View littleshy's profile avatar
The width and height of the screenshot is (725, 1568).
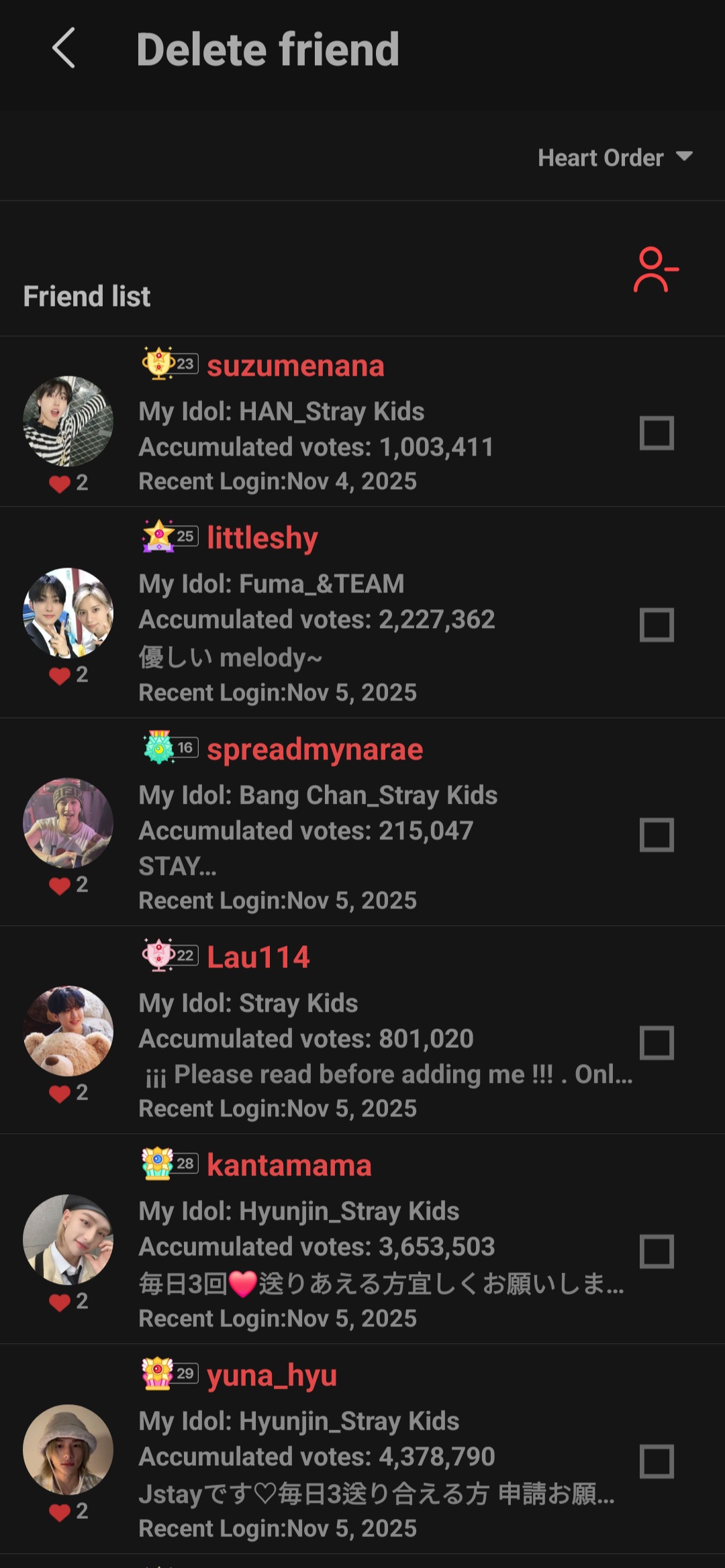click(68, 613)
